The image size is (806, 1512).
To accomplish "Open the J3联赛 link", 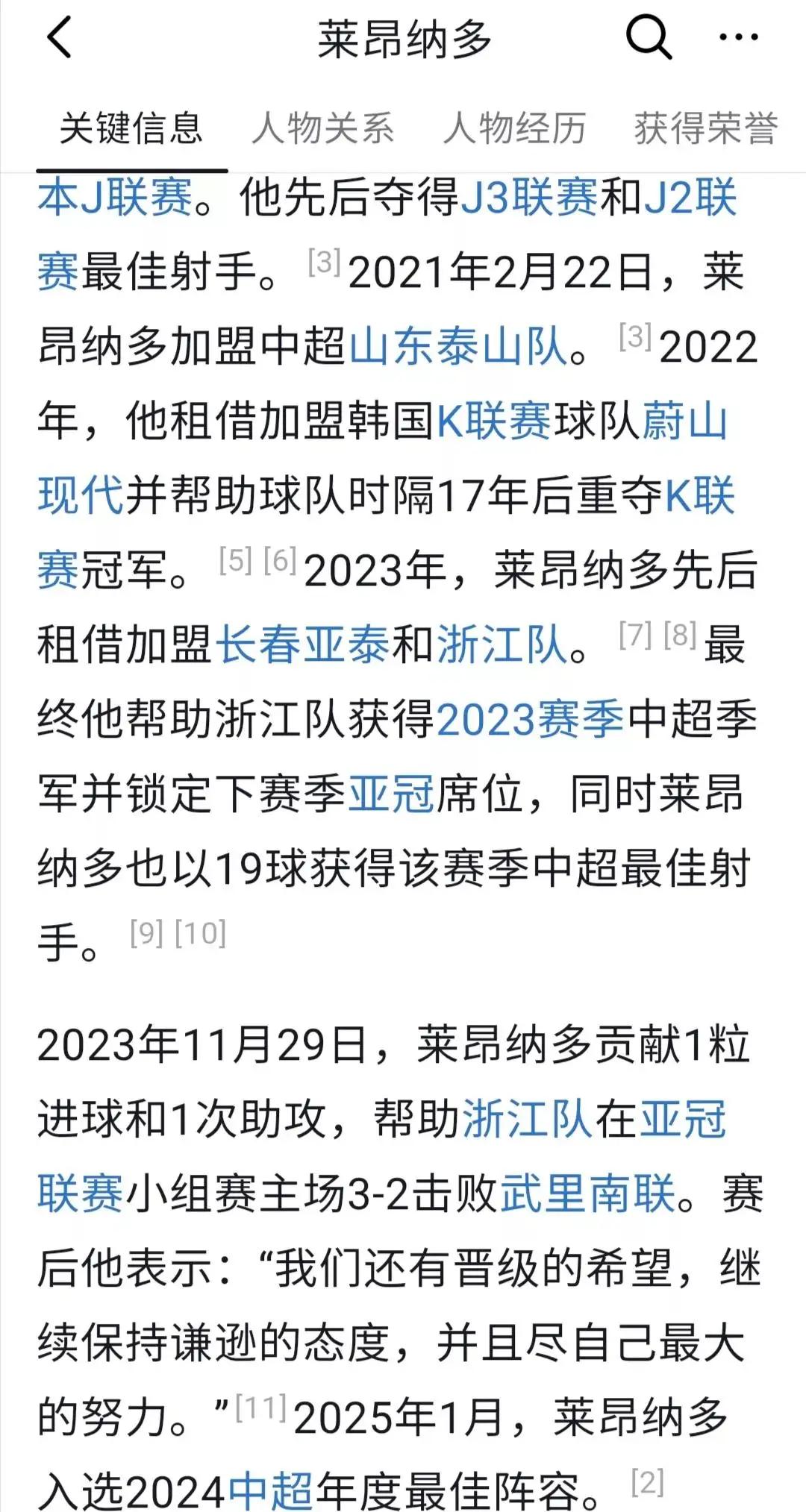I will tap(529, 198).
